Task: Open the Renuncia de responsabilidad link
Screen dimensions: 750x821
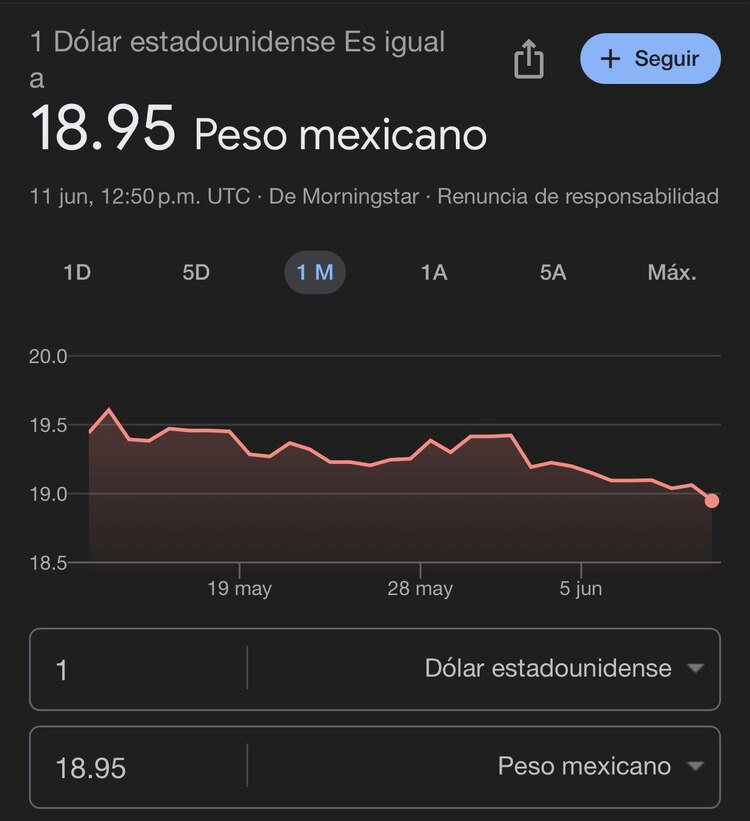Action: pos(578,196)
